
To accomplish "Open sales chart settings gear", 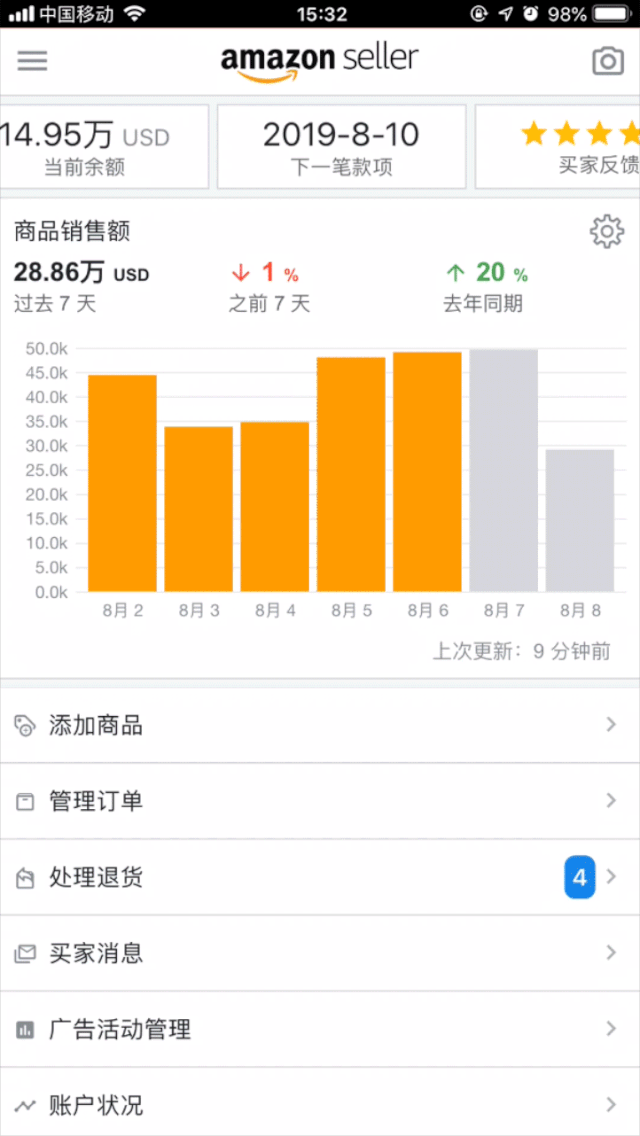I will click(x=607, y=232).
